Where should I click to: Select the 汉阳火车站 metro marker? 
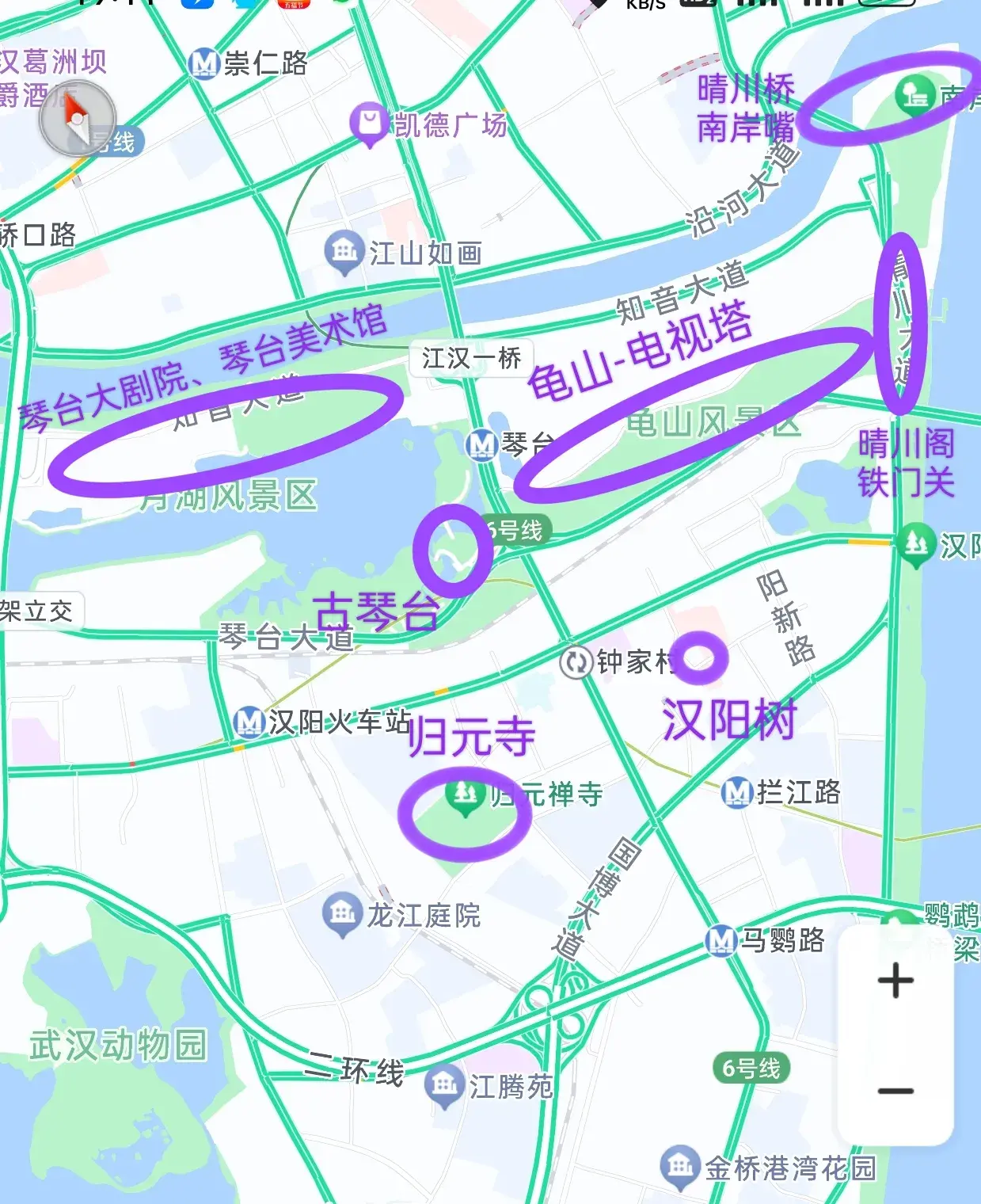pyautogui.click(x=249, y=722)
